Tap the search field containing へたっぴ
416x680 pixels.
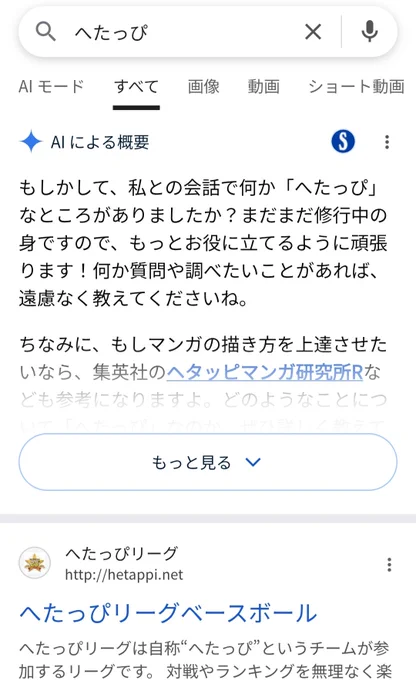click(182, 32)
